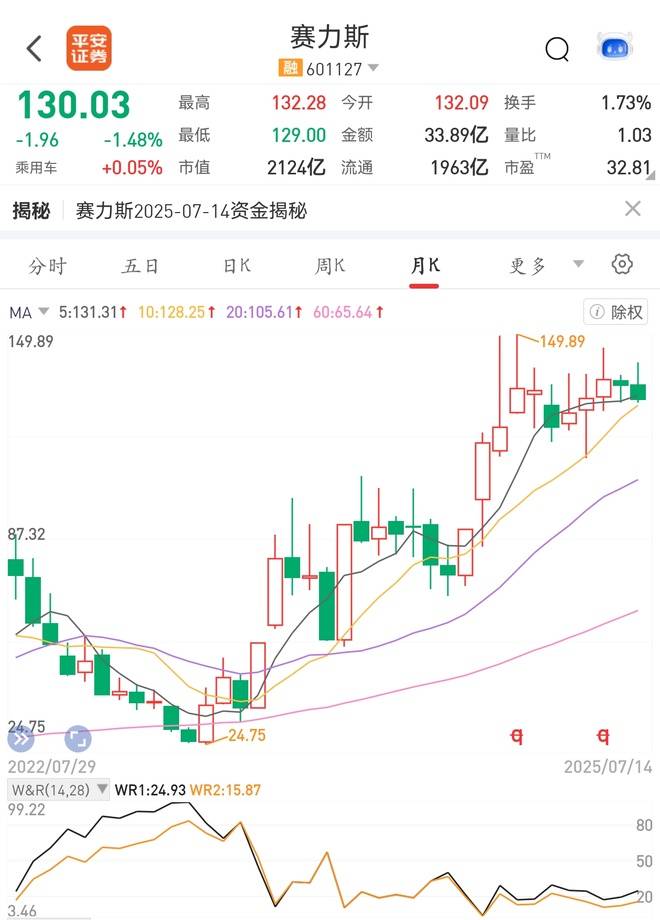Select the 月K tab

tap(425, 265)
